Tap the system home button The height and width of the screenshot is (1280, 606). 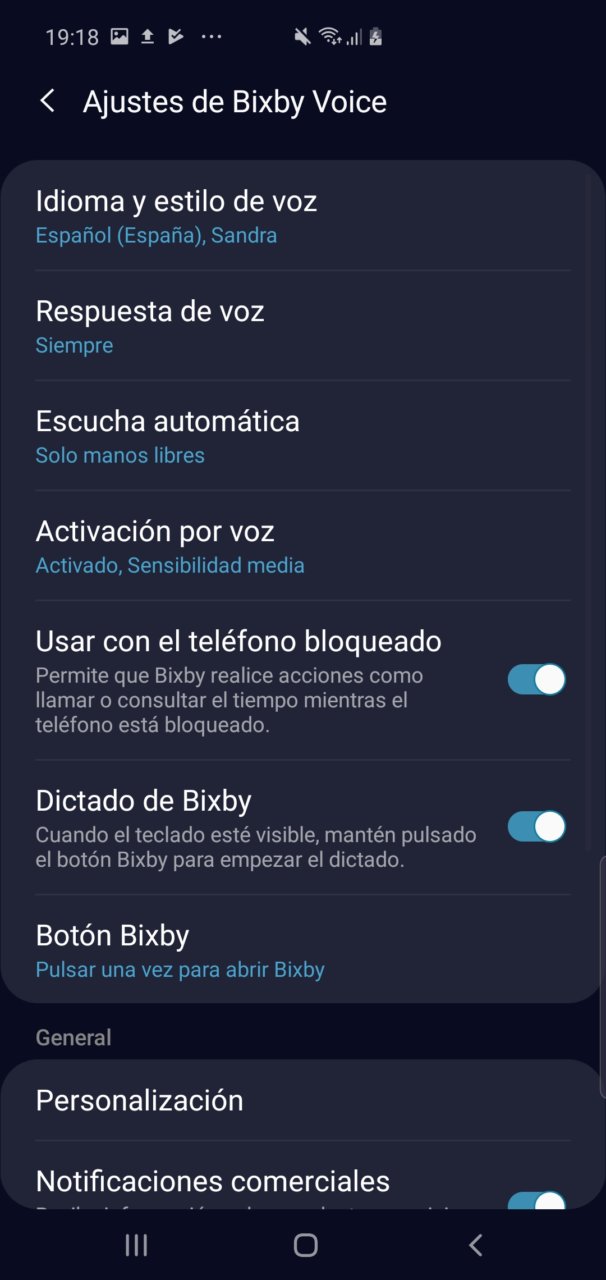(305, 1244)
